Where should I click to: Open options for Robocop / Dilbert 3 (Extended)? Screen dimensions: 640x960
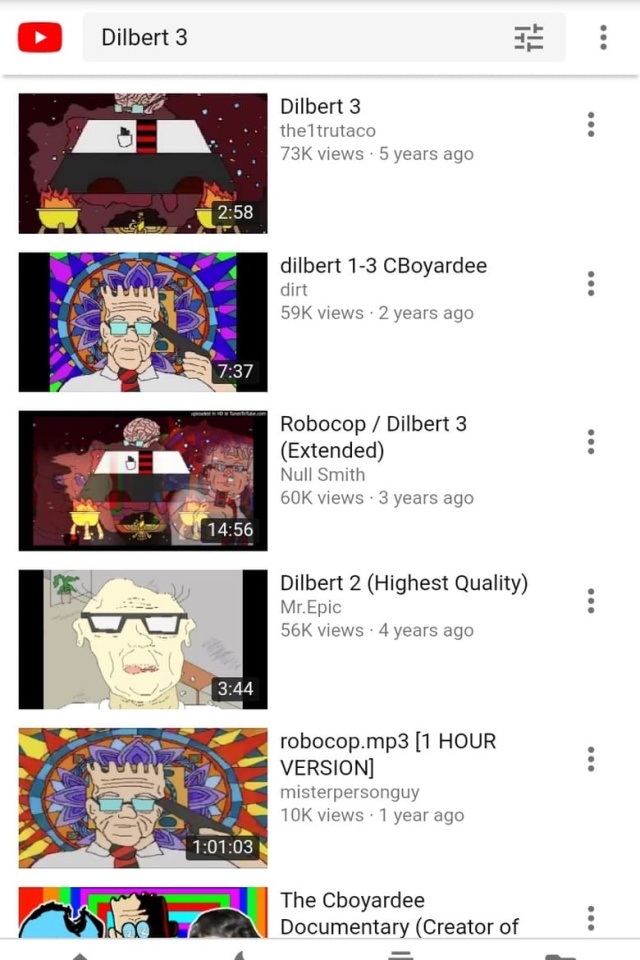[591, 442]
